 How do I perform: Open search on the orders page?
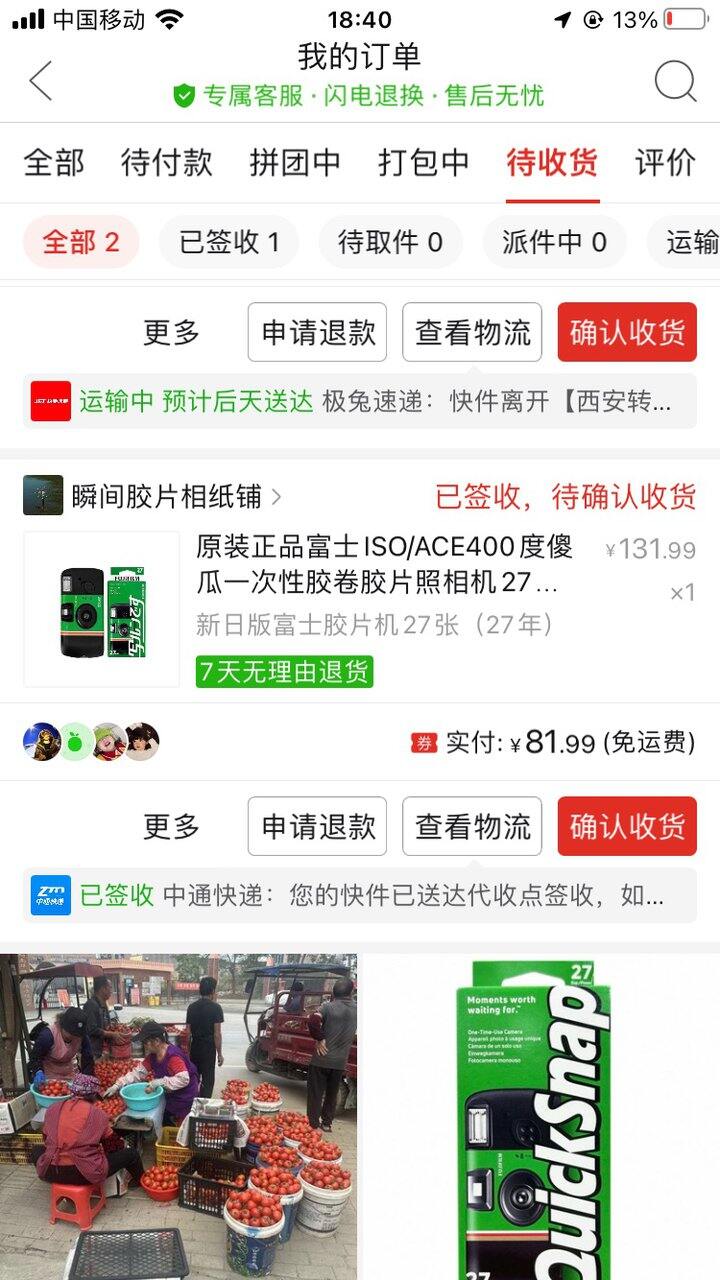(676, 82)
